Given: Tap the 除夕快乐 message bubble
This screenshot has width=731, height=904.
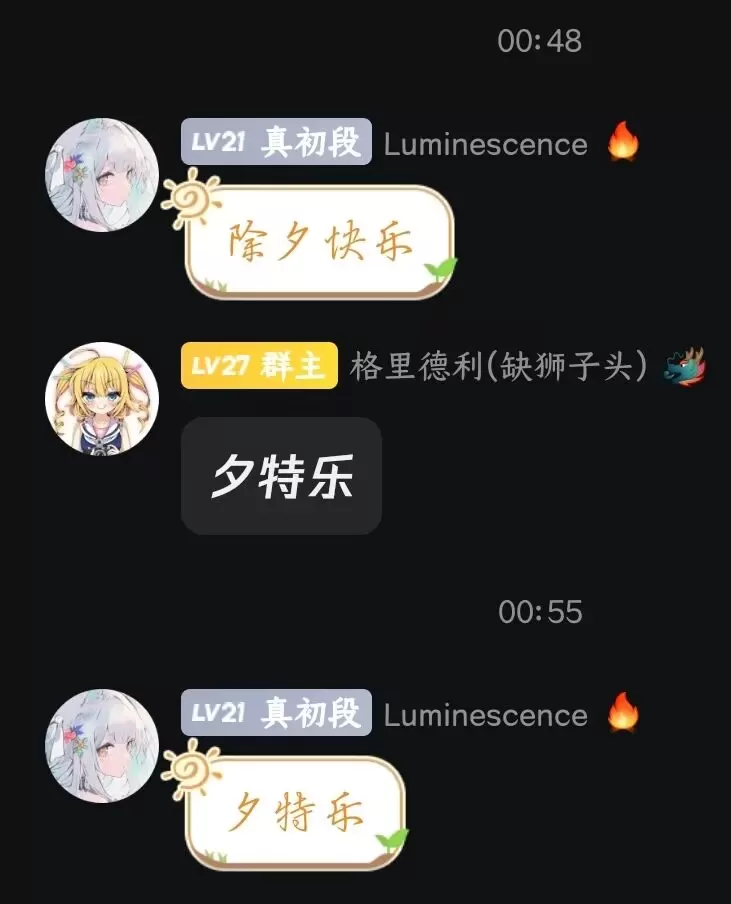Looking at the screenshot, I should (320, 242).
